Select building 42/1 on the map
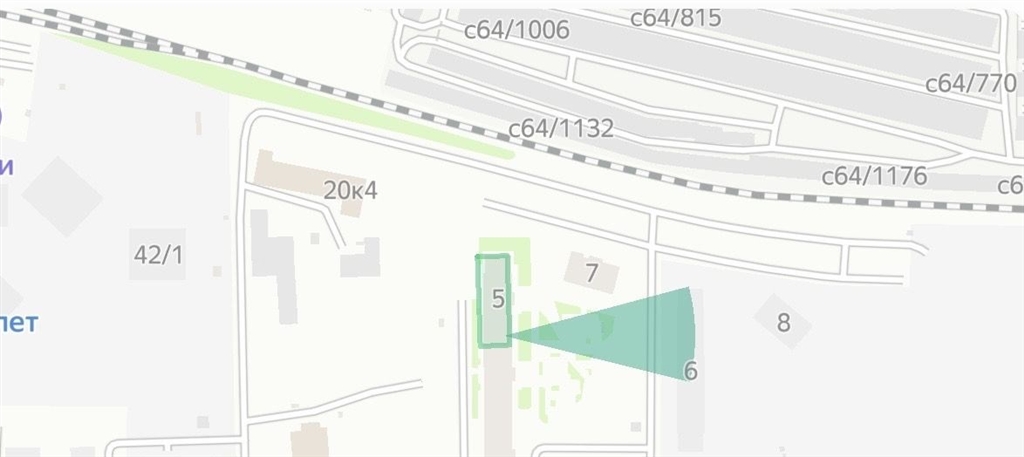The image size is (1024, 457). pyautogui.click(x=158, y=254)
